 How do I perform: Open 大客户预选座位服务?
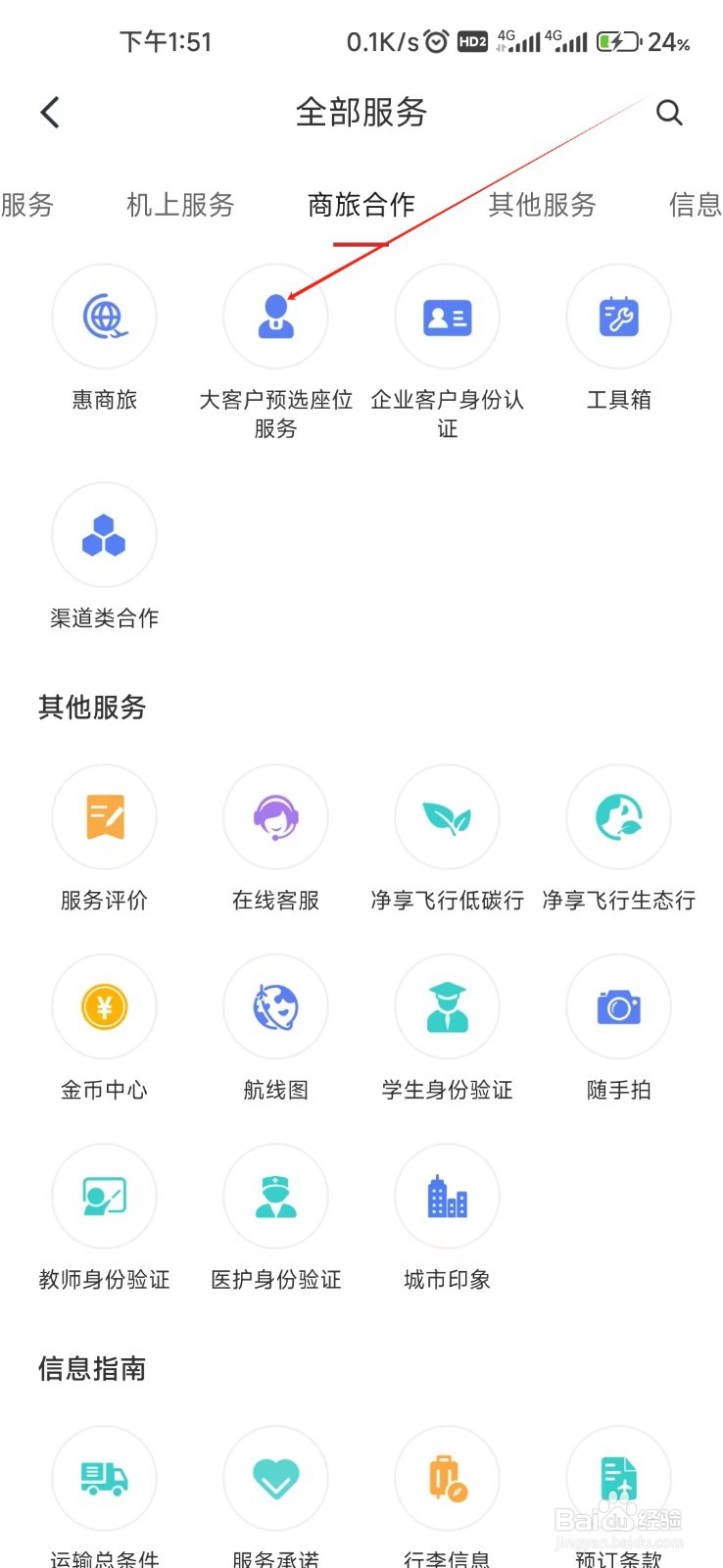276,318
